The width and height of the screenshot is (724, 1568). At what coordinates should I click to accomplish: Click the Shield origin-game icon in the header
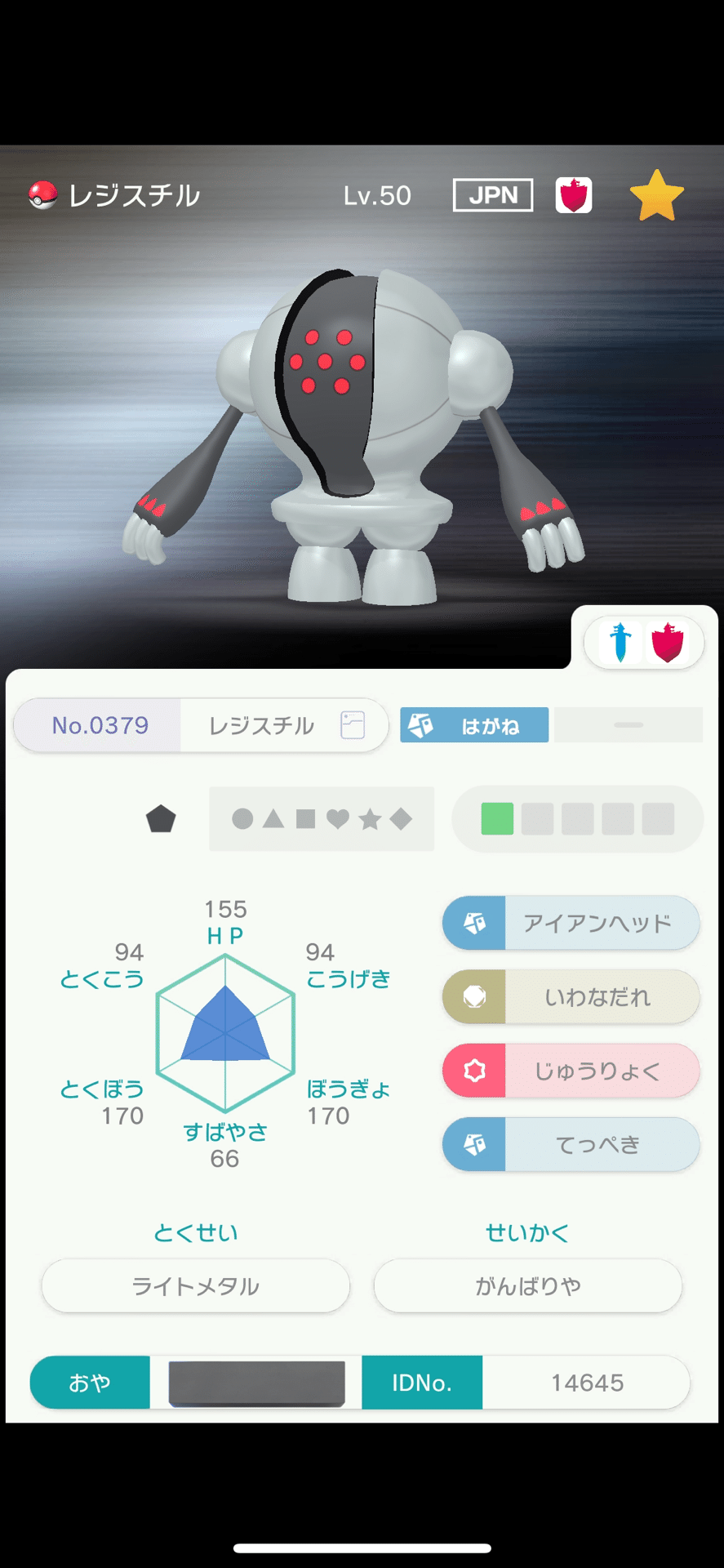574,195
